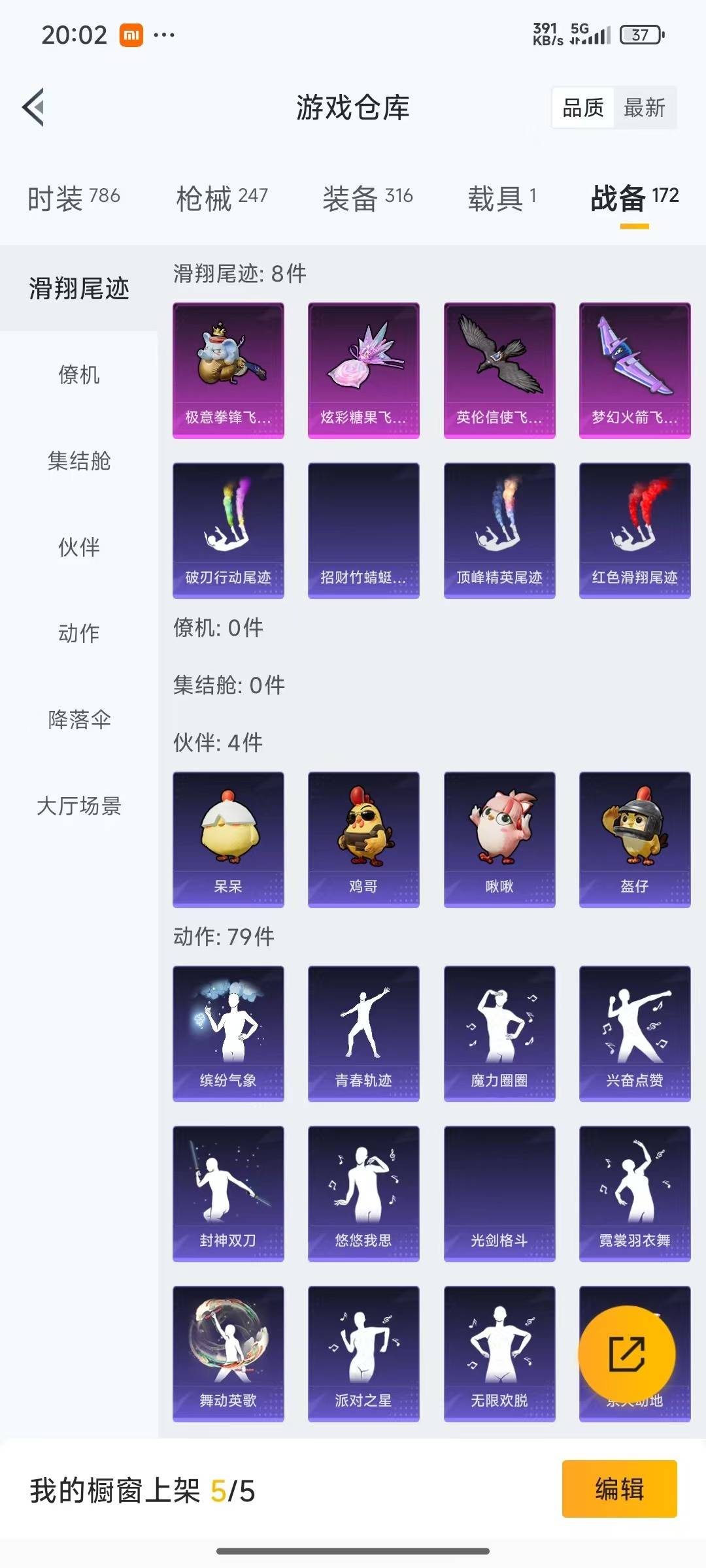Screen dimensions: 706x1568
Task: Expand the 僚机 section
Action: click(x=78, y=376)
